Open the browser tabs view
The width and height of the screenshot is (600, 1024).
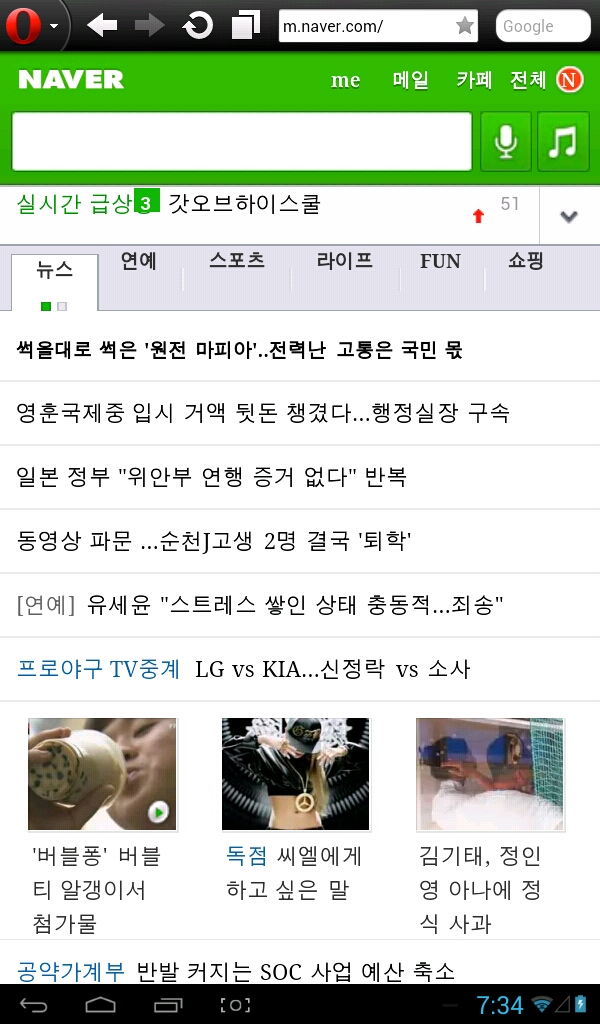point(245,26)
